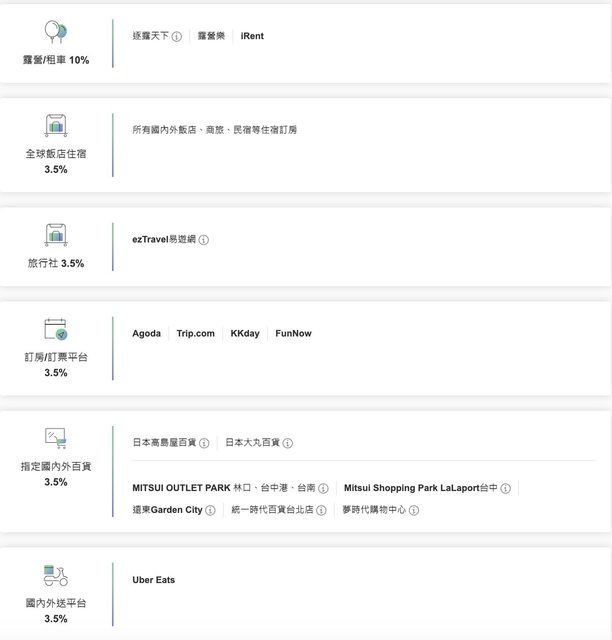This screenshot has width=612, height=640.
Task: Tap the info icon beside 統一時代百貨台北店
Action: tap(322, 510)
